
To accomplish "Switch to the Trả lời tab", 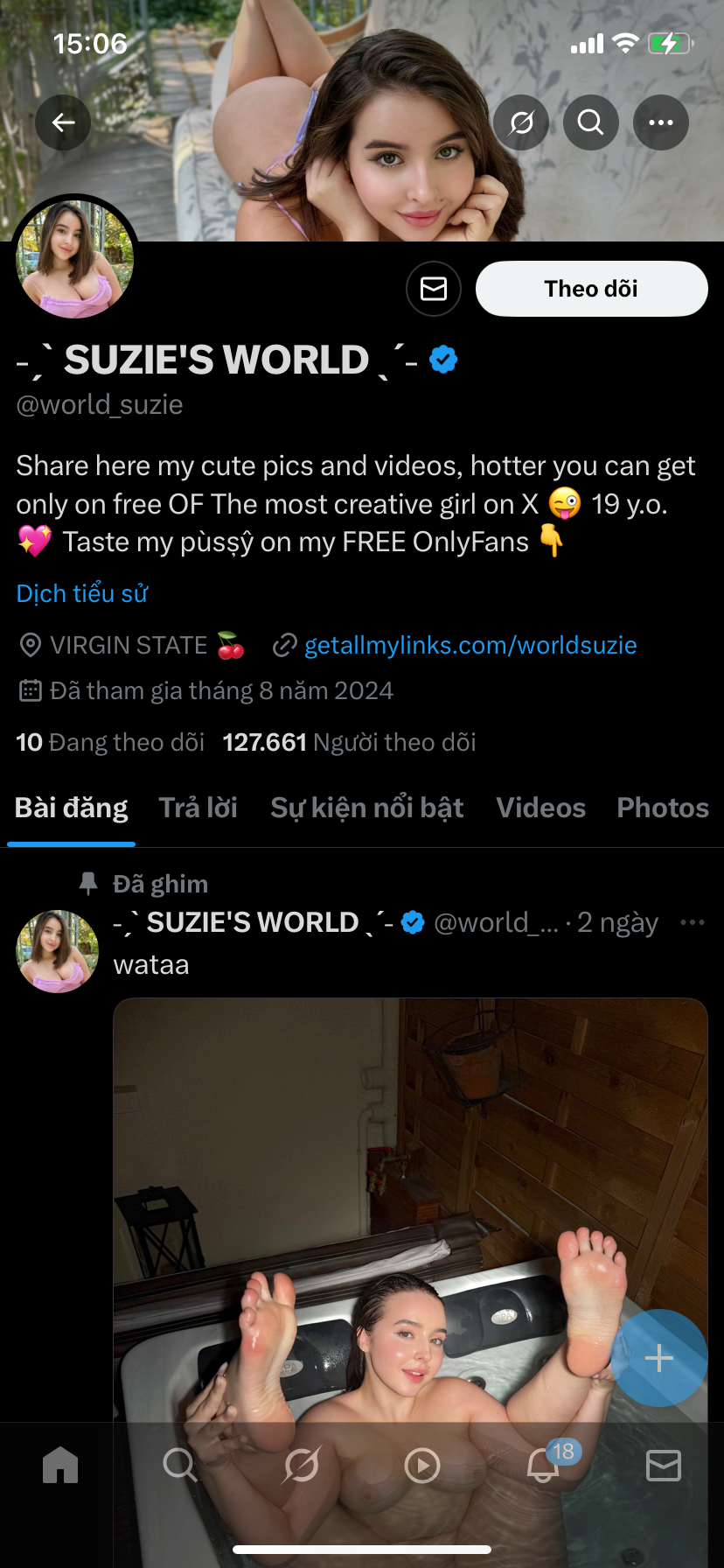I will pyautogui.click(x=198, y=808).
